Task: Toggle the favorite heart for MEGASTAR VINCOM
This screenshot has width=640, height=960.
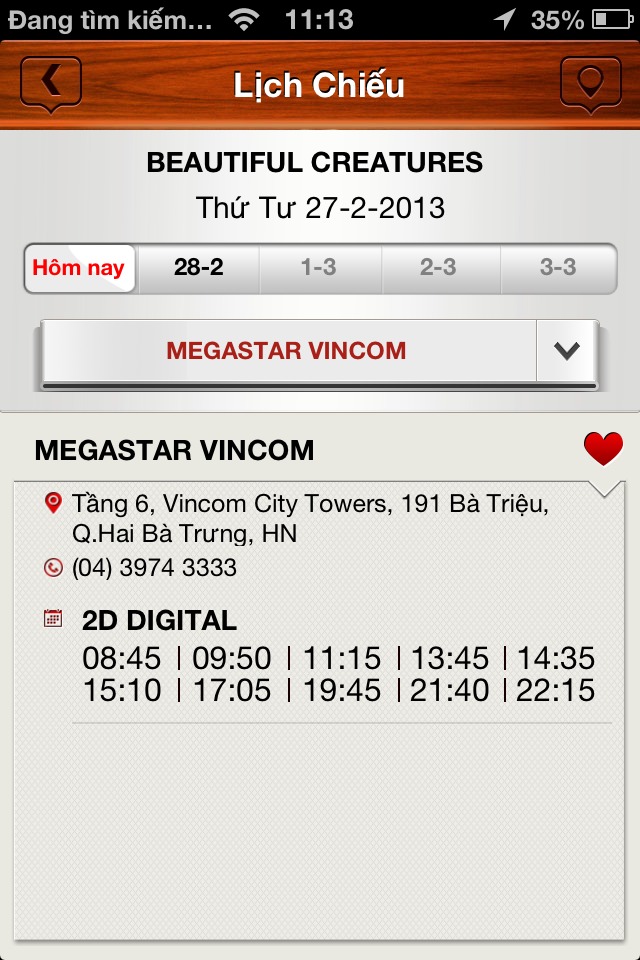Action: (603, 450)
